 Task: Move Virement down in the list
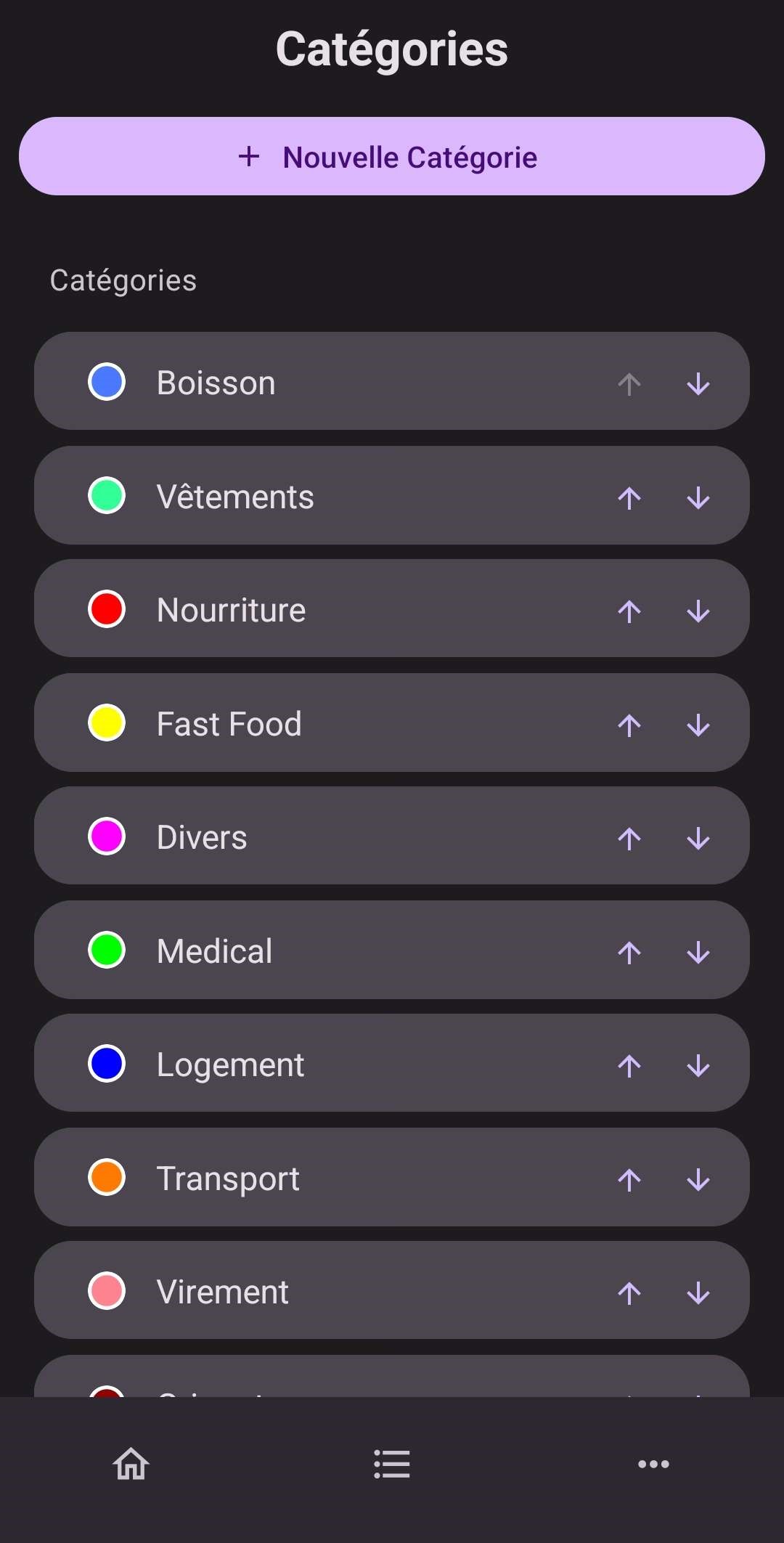click(698, 1292)
